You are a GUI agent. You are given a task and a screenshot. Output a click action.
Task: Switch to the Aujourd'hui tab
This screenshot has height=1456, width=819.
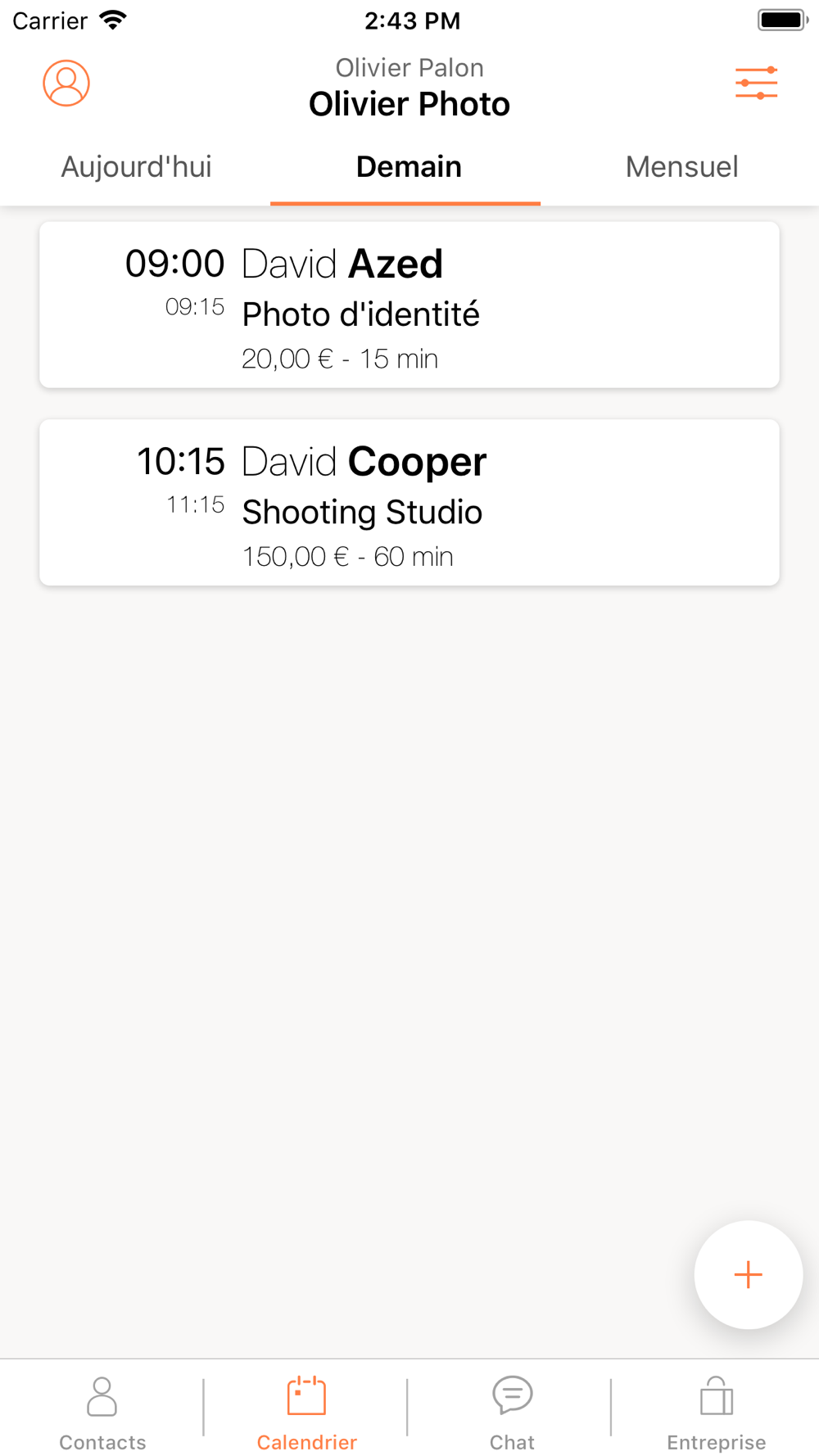[136, 167]
